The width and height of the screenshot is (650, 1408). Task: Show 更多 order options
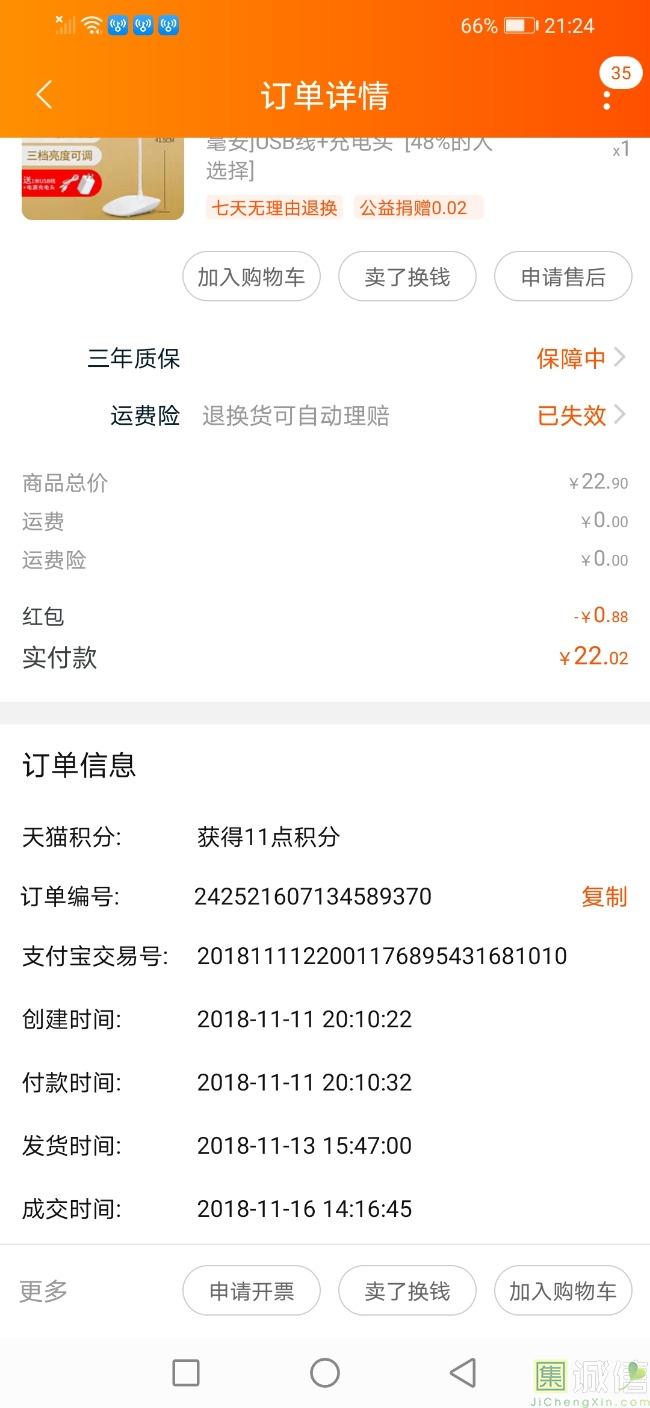(44, 1291)
